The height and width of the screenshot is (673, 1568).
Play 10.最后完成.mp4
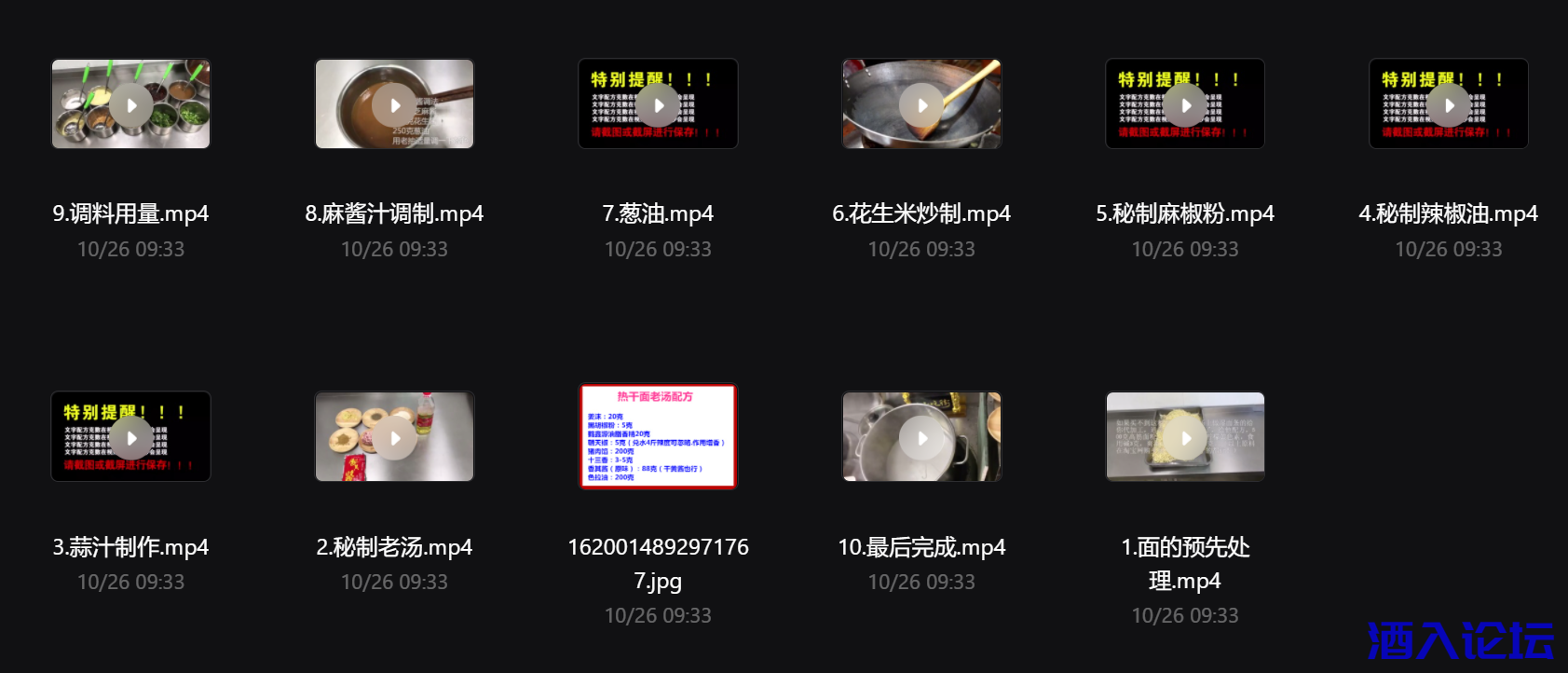(922, 437)
